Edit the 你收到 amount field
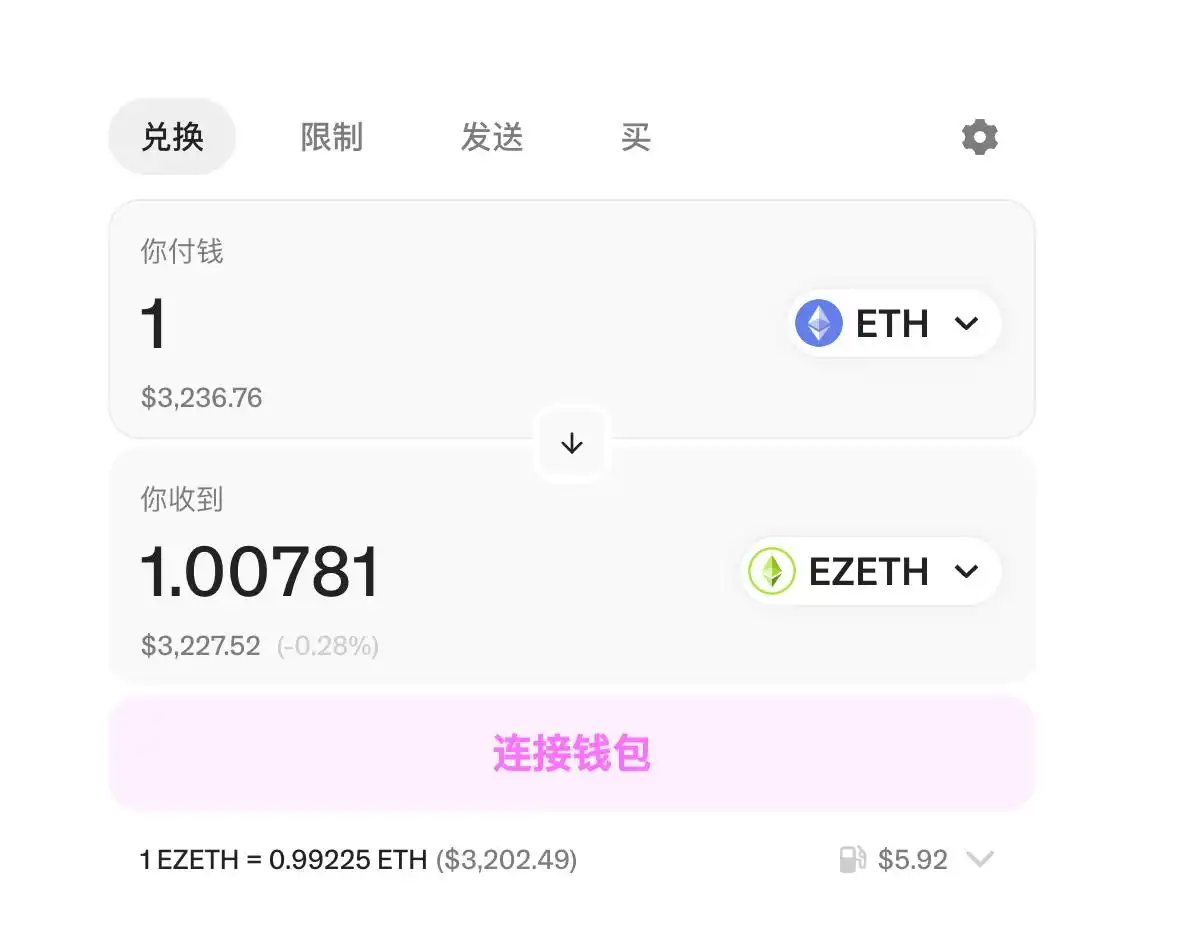This screenshot has height=946, width=1188. [400, 572]
